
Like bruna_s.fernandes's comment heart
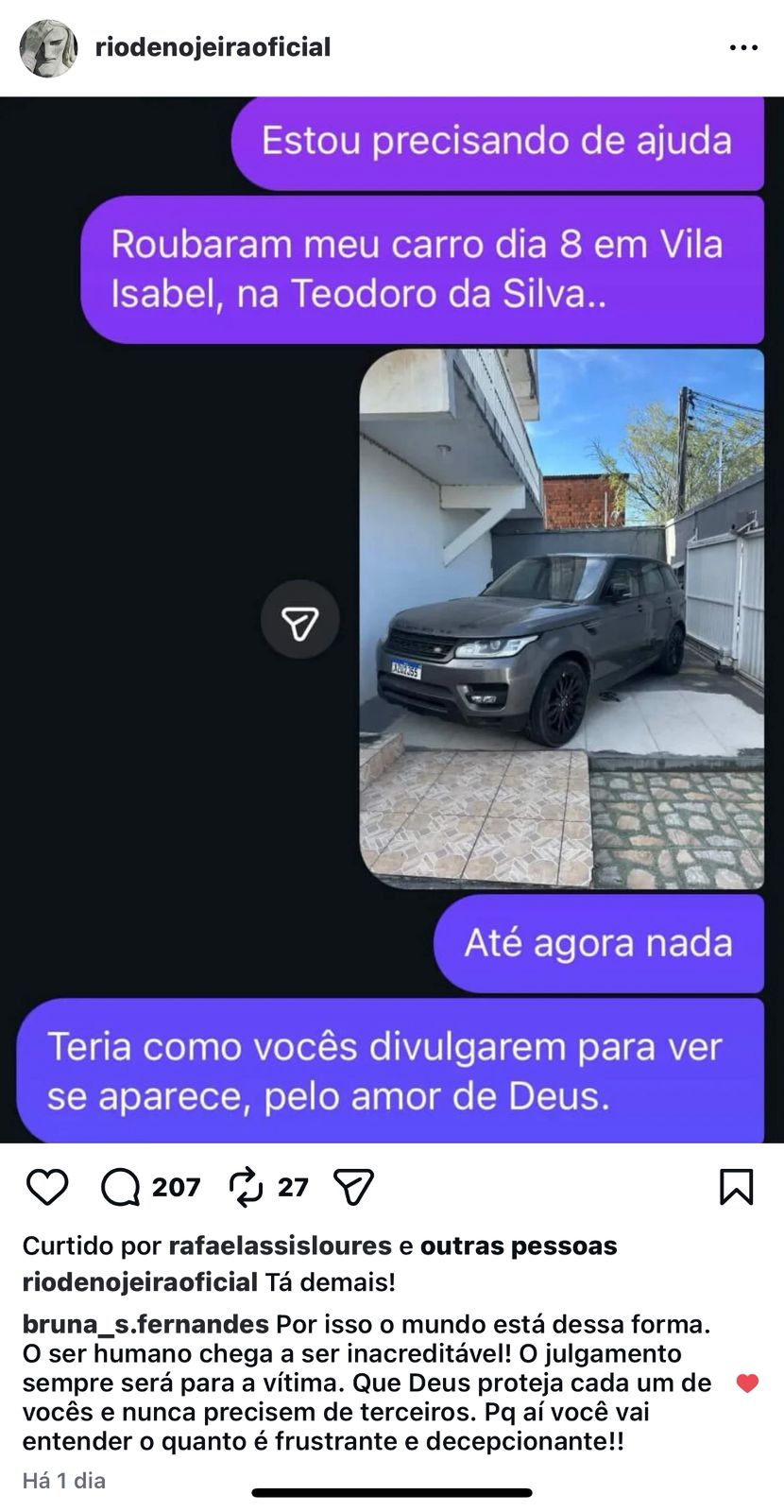747,1383
